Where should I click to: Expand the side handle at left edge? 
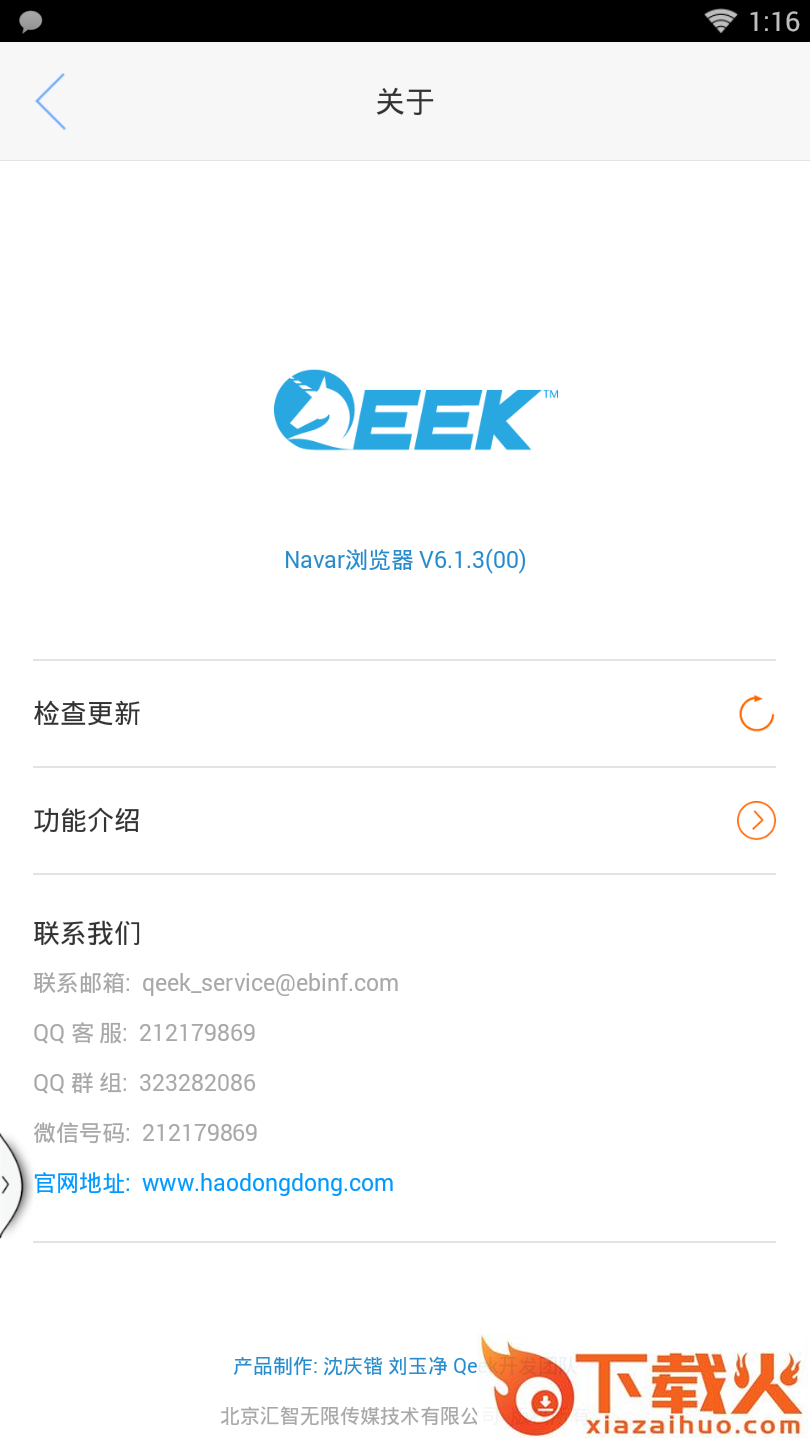tap(8, 1184)
